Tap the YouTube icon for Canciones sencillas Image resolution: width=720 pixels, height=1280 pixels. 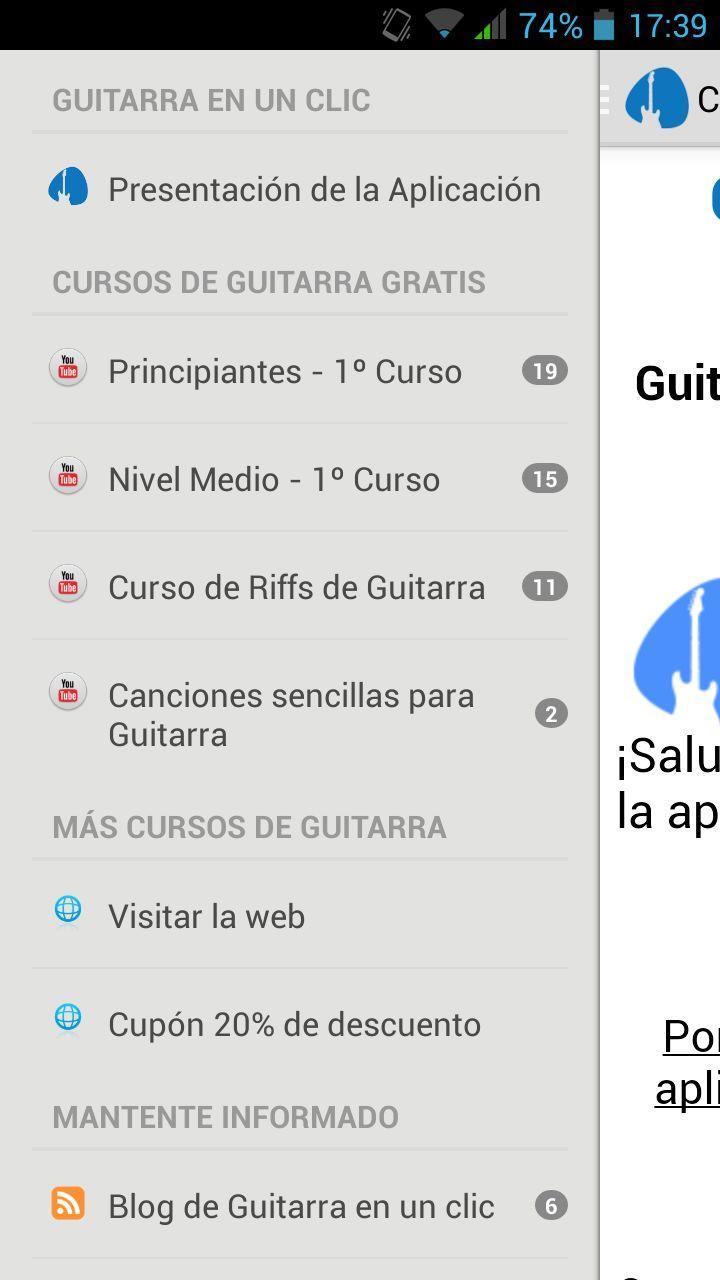67,691
